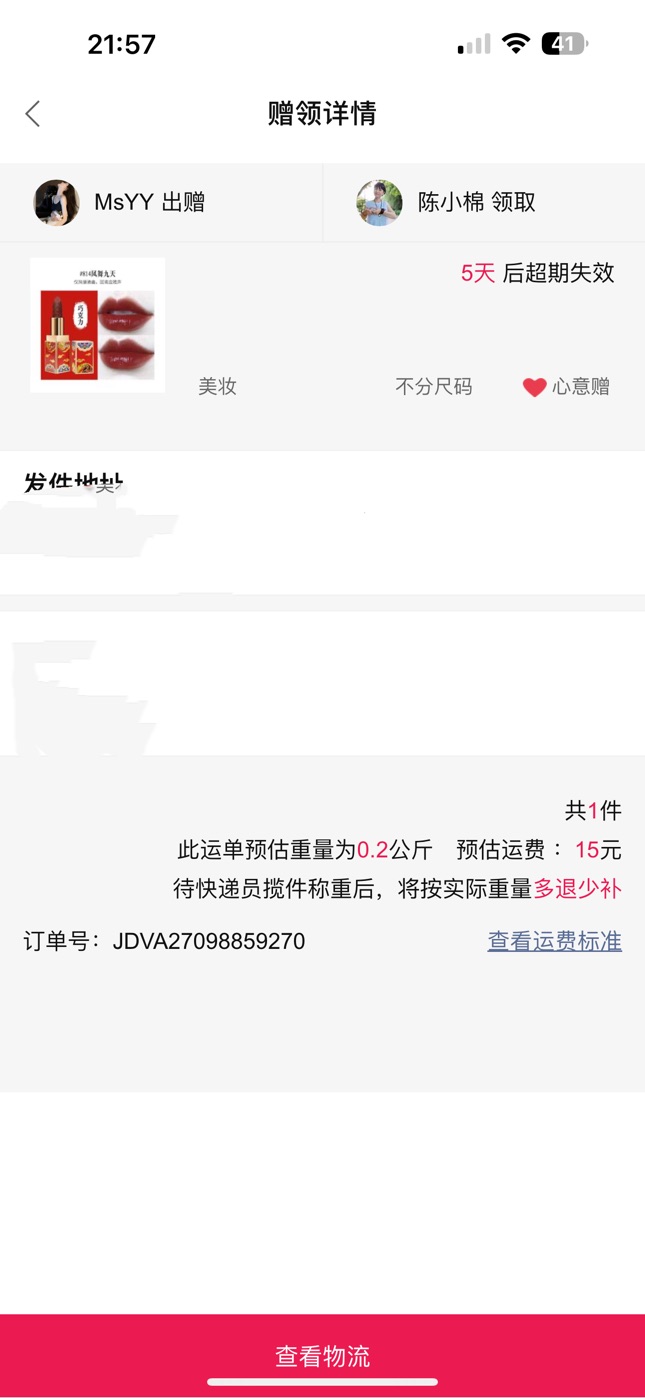Open 陈小棉's profile avatar
This screenshot has width=645, height=1398.
point(379,203)
